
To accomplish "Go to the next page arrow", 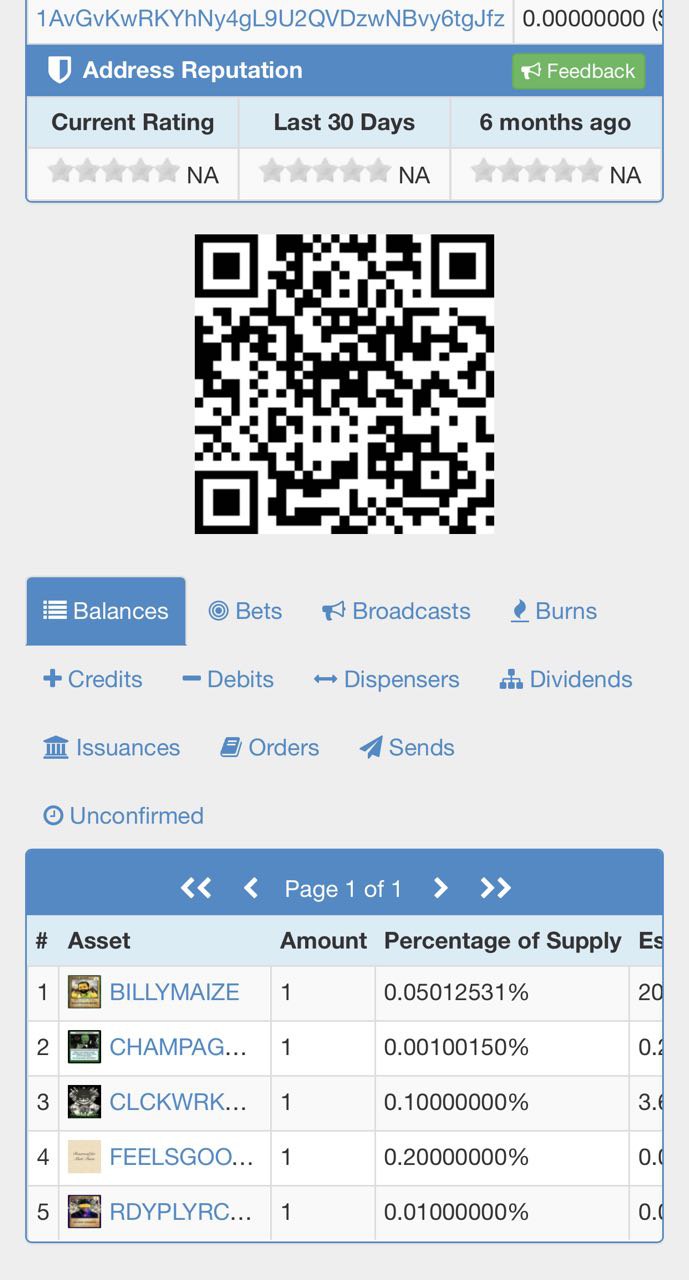I will click(x=440, y=888).
